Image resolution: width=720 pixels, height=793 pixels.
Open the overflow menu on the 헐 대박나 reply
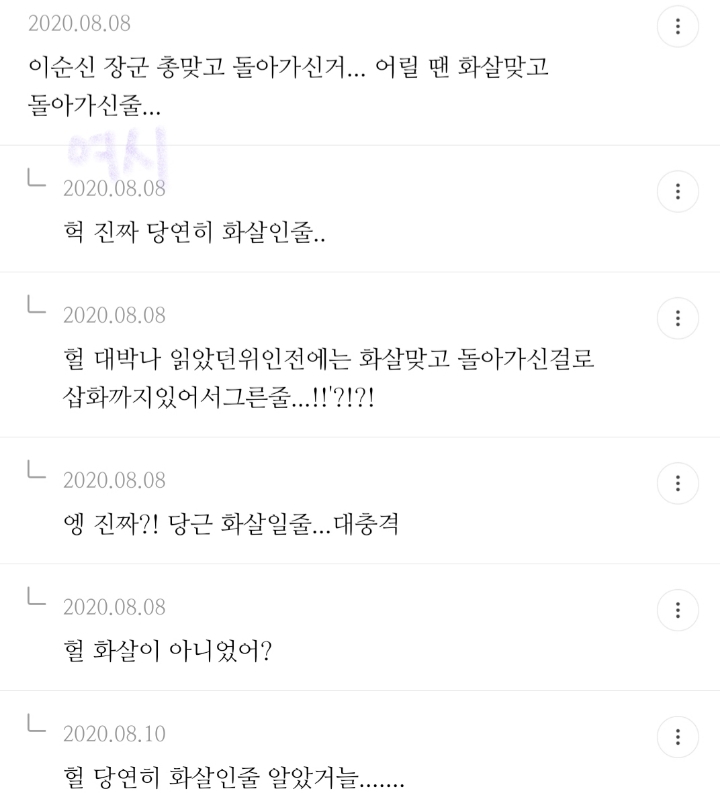(678, 318)
